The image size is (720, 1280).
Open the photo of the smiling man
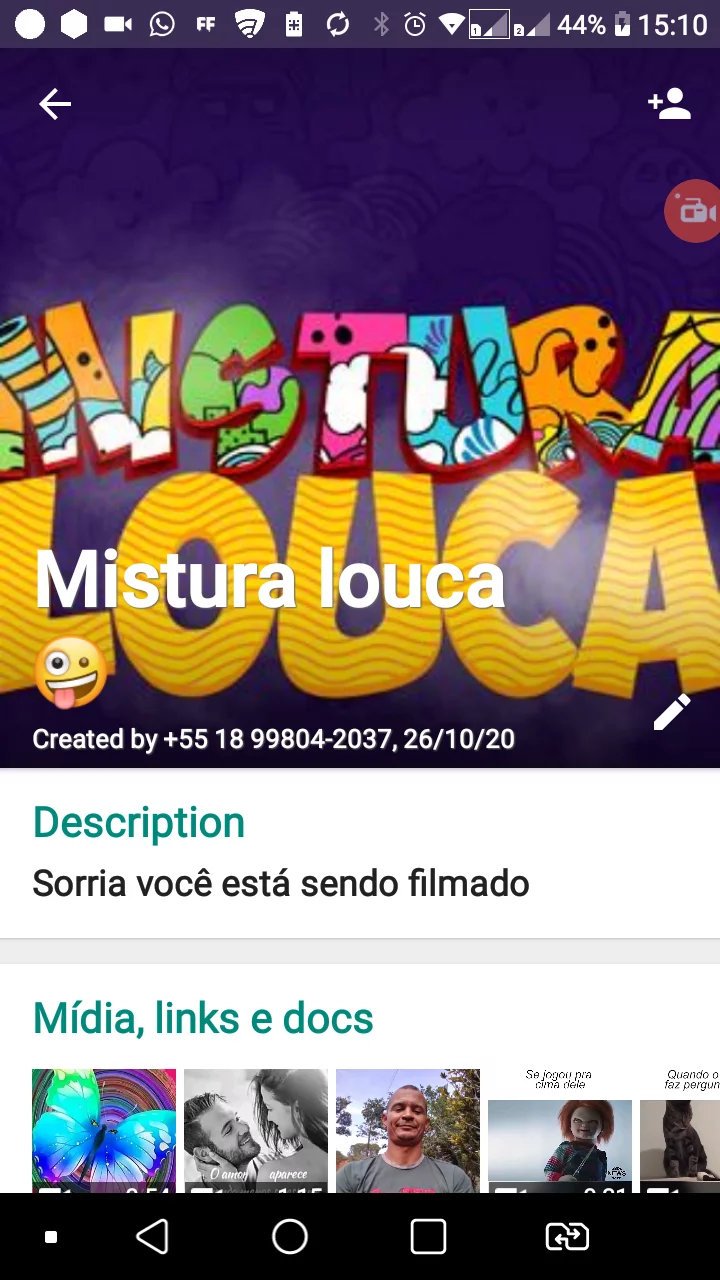click(x=408, y=1130)
